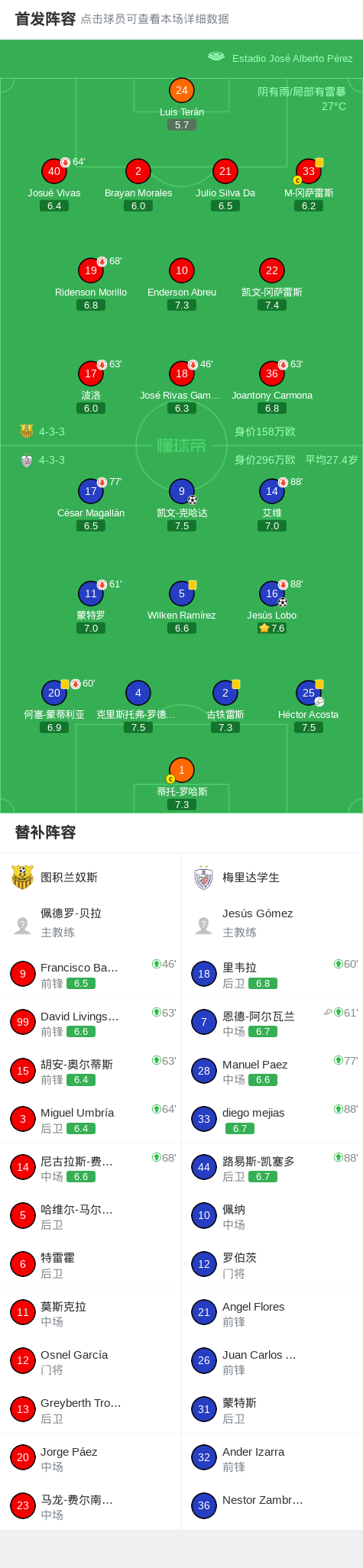363x1568 pixels.
Task: Open goalkeeper 蒂托-罗哈斯 stats
Action: (182, 783)
